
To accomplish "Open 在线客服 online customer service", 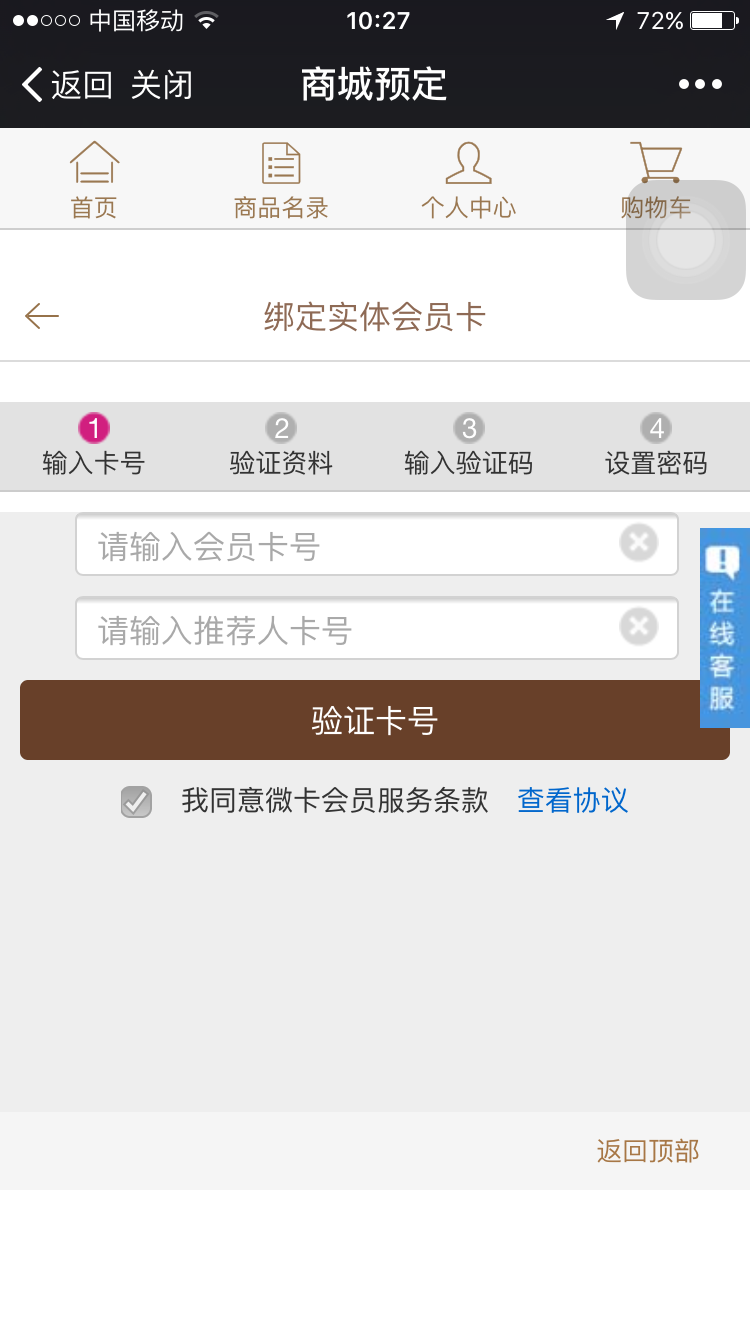I will pyautogui.click(x=724, y=628).
